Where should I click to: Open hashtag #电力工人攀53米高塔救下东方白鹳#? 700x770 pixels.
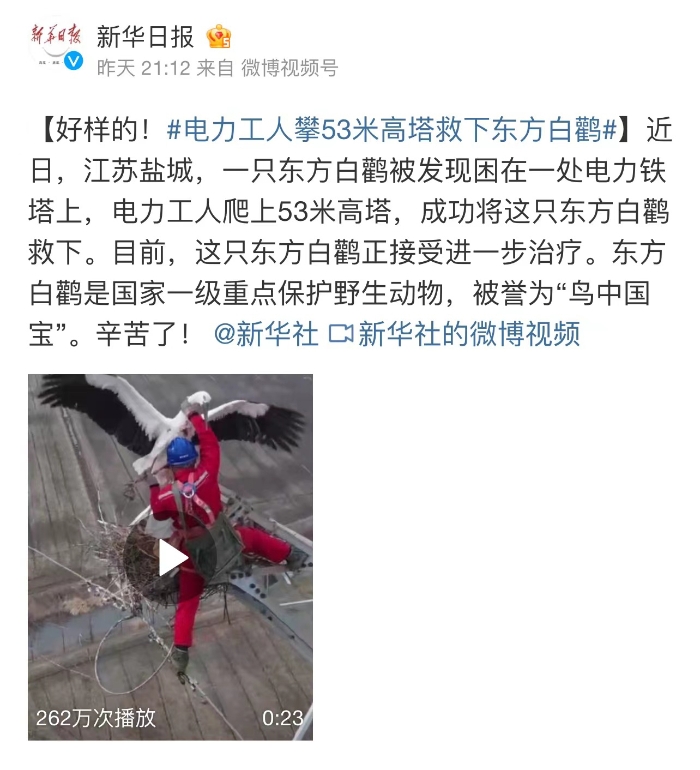click(389, 128)
